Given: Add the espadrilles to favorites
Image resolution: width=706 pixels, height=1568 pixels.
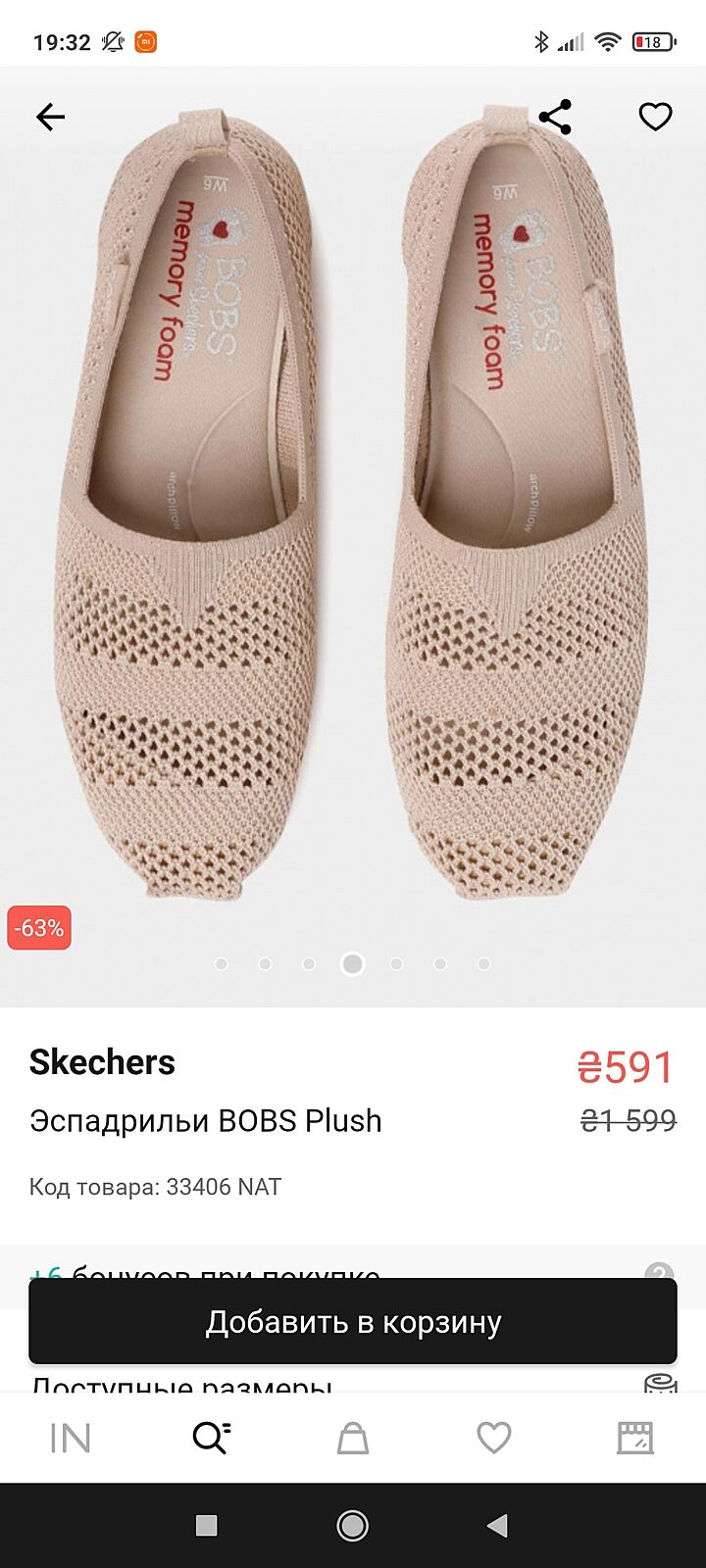Looking at the screenshot, I should tap(655, 118).
